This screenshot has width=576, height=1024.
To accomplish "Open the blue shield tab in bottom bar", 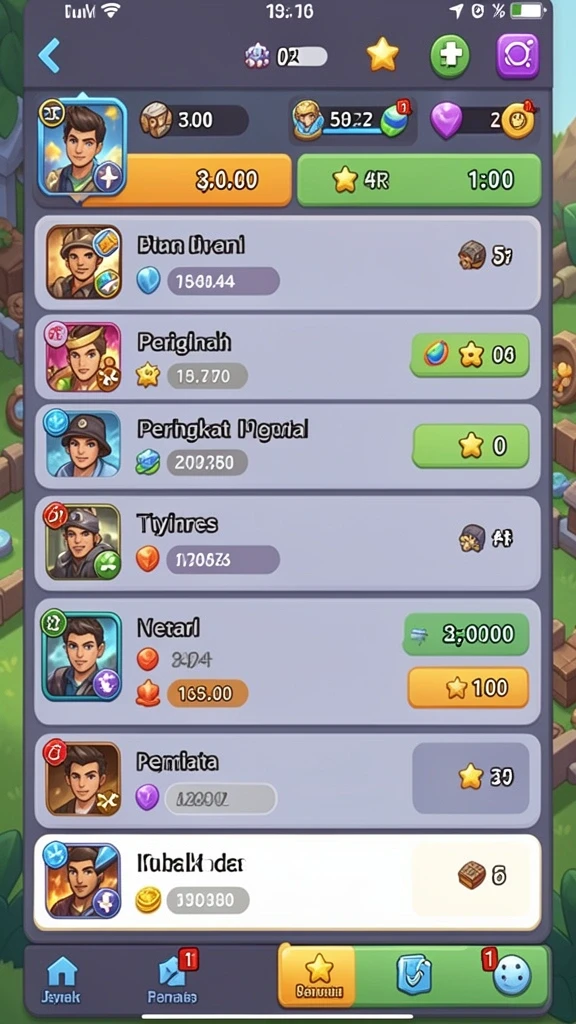I will (414, 974).
